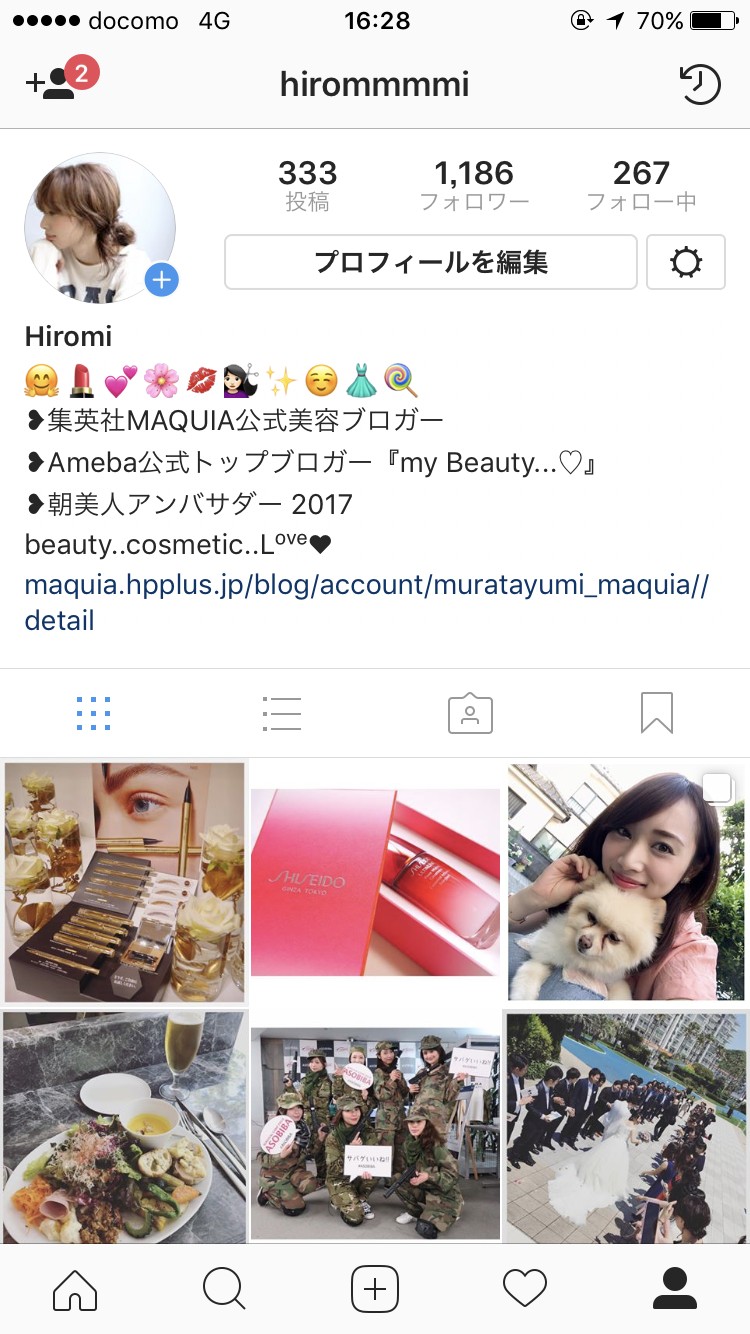Open the saved bookmarks tab
Viewport: 750px width, 1334px height.
click(656, 714)
